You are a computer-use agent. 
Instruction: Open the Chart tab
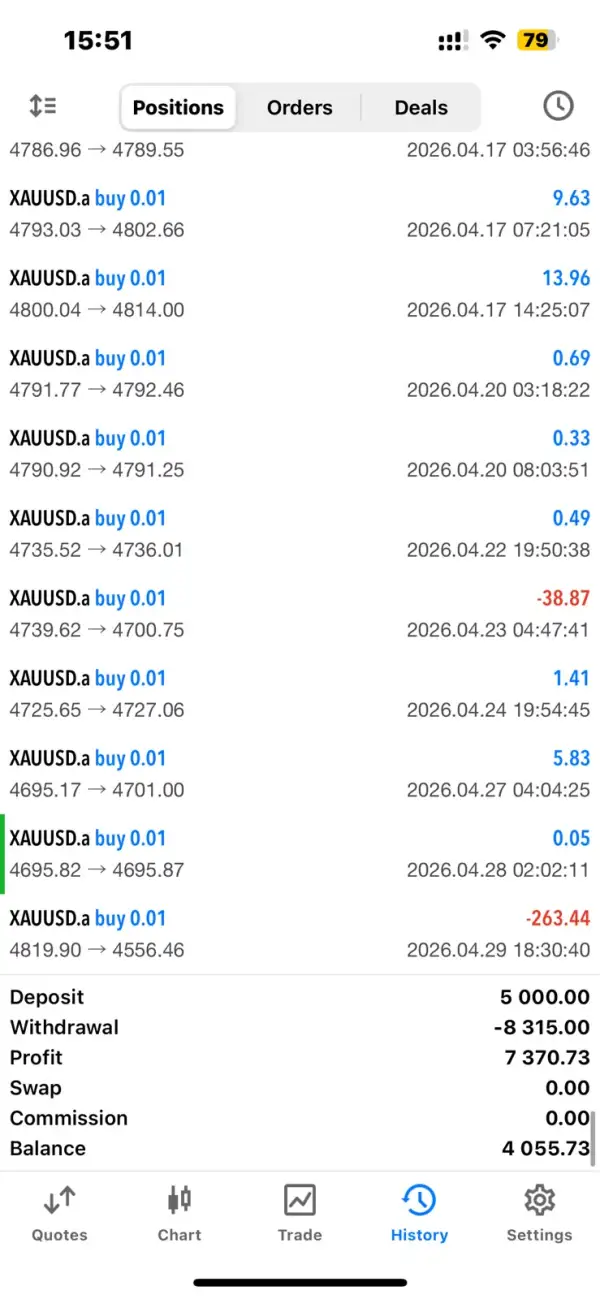coord(180,1213)
